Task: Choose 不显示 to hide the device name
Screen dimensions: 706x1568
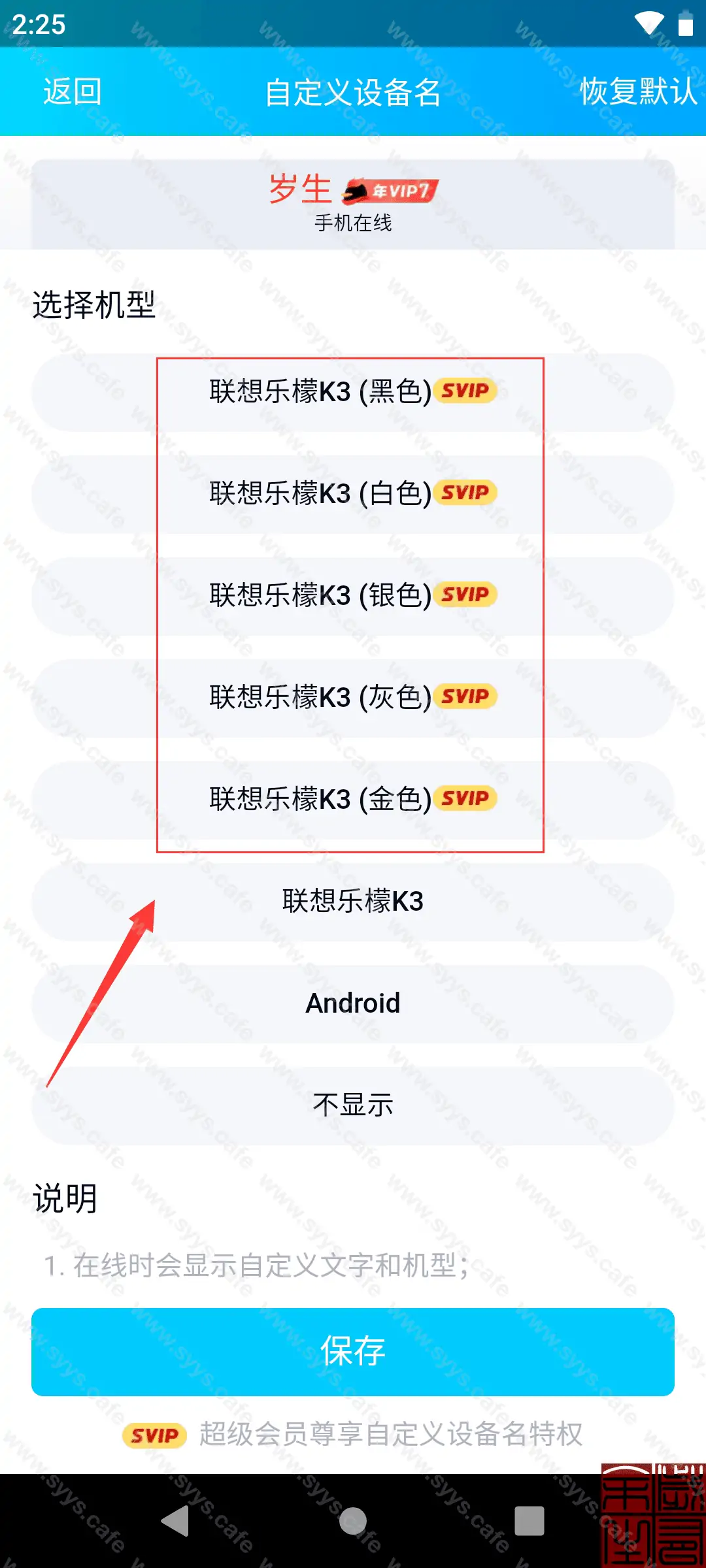Action: (x=353, y=1104)
